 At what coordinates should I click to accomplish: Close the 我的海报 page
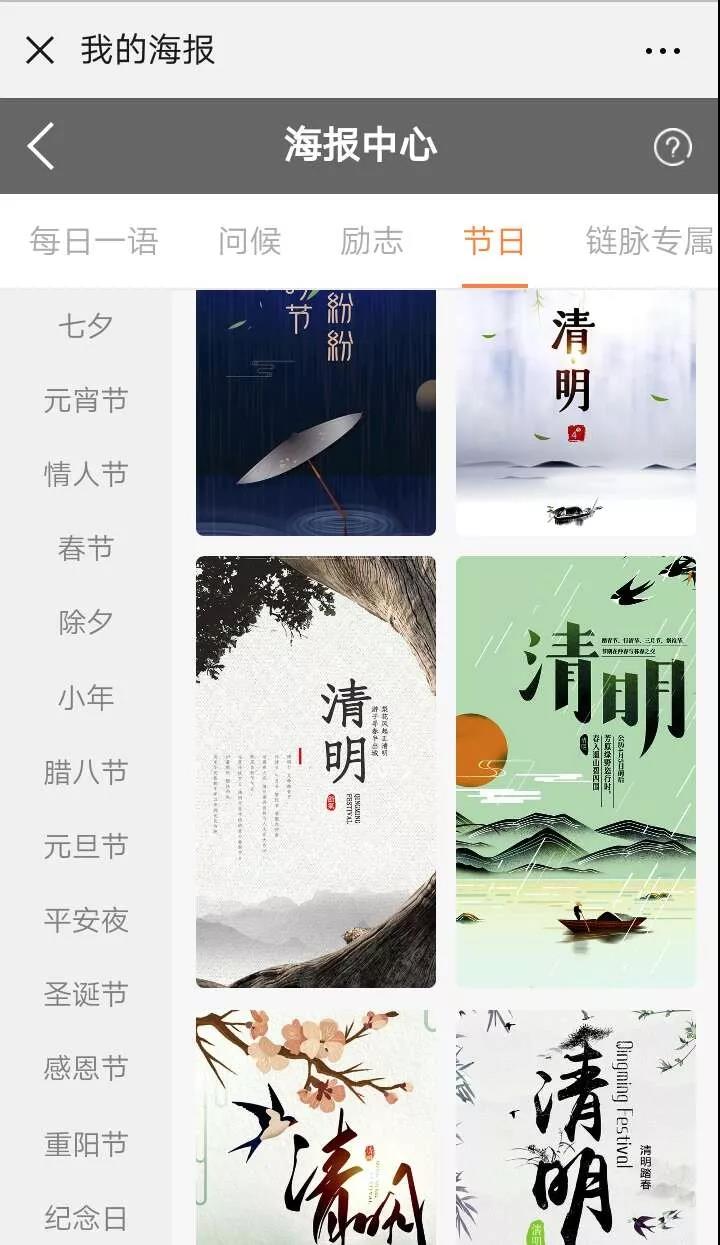(x=40, y=50)
